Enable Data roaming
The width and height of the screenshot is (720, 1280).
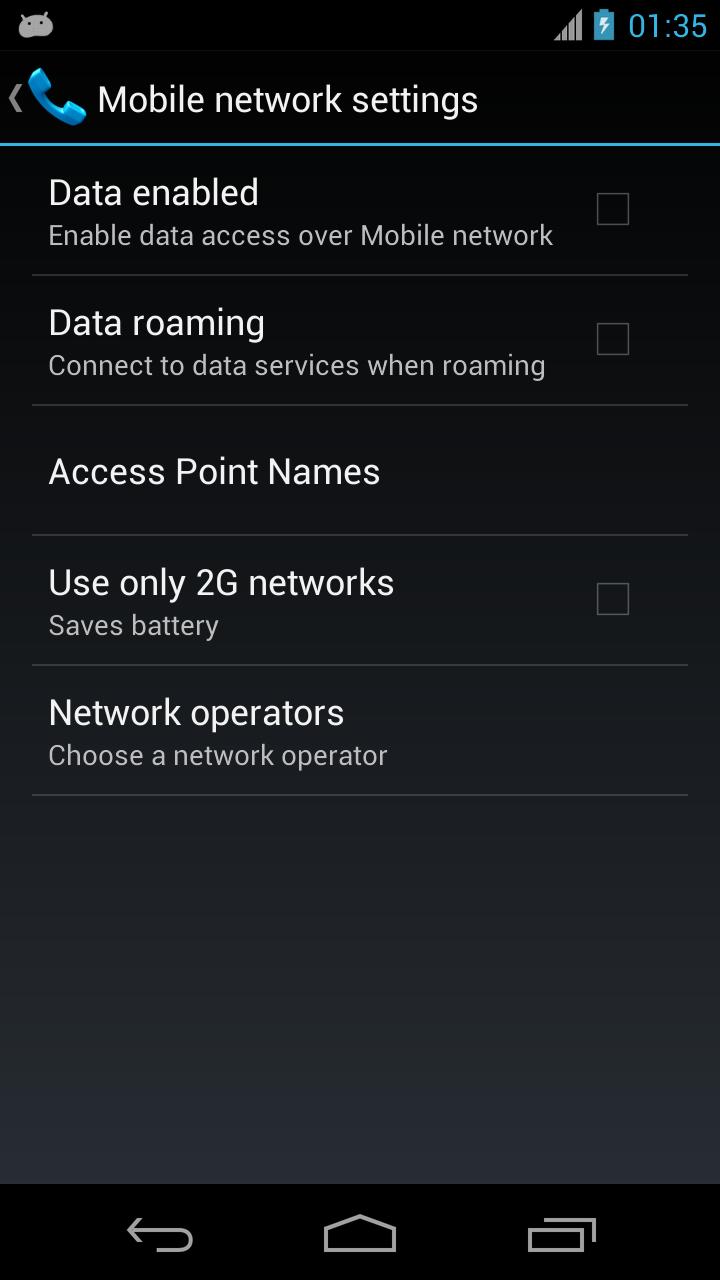612,339
